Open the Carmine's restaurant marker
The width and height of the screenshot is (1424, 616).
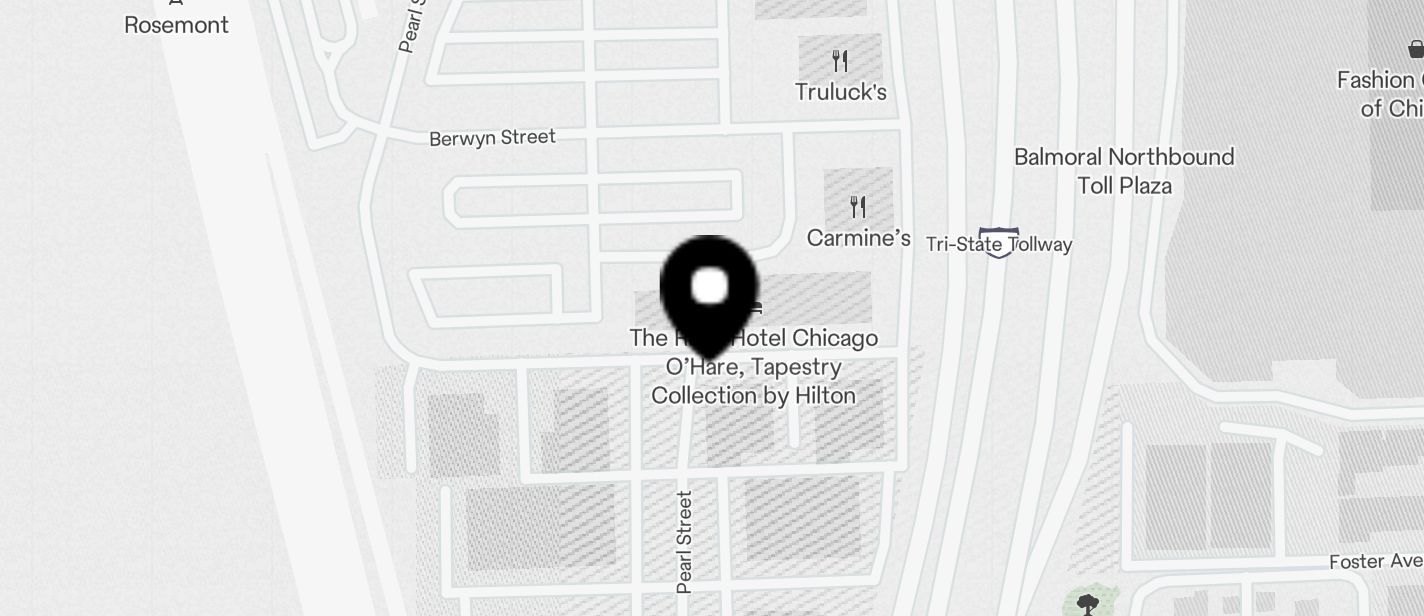click(x=858, y=207)
